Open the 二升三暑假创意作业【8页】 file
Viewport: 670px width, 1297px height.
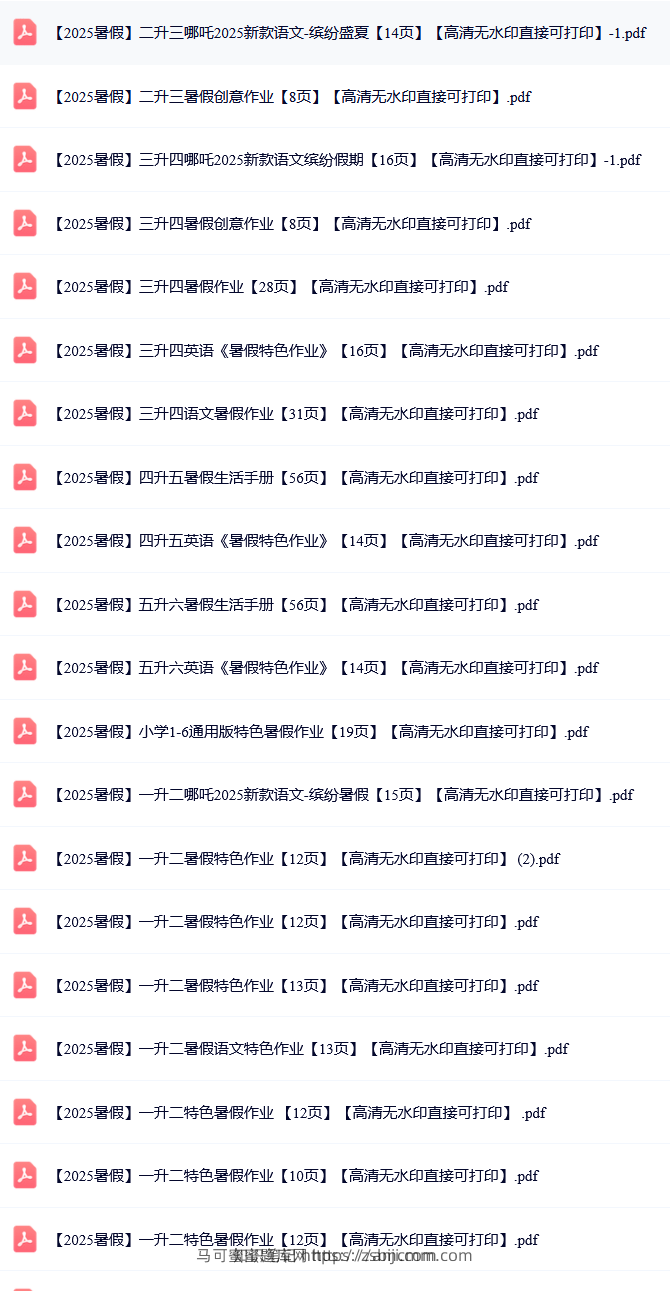[291, 97]
